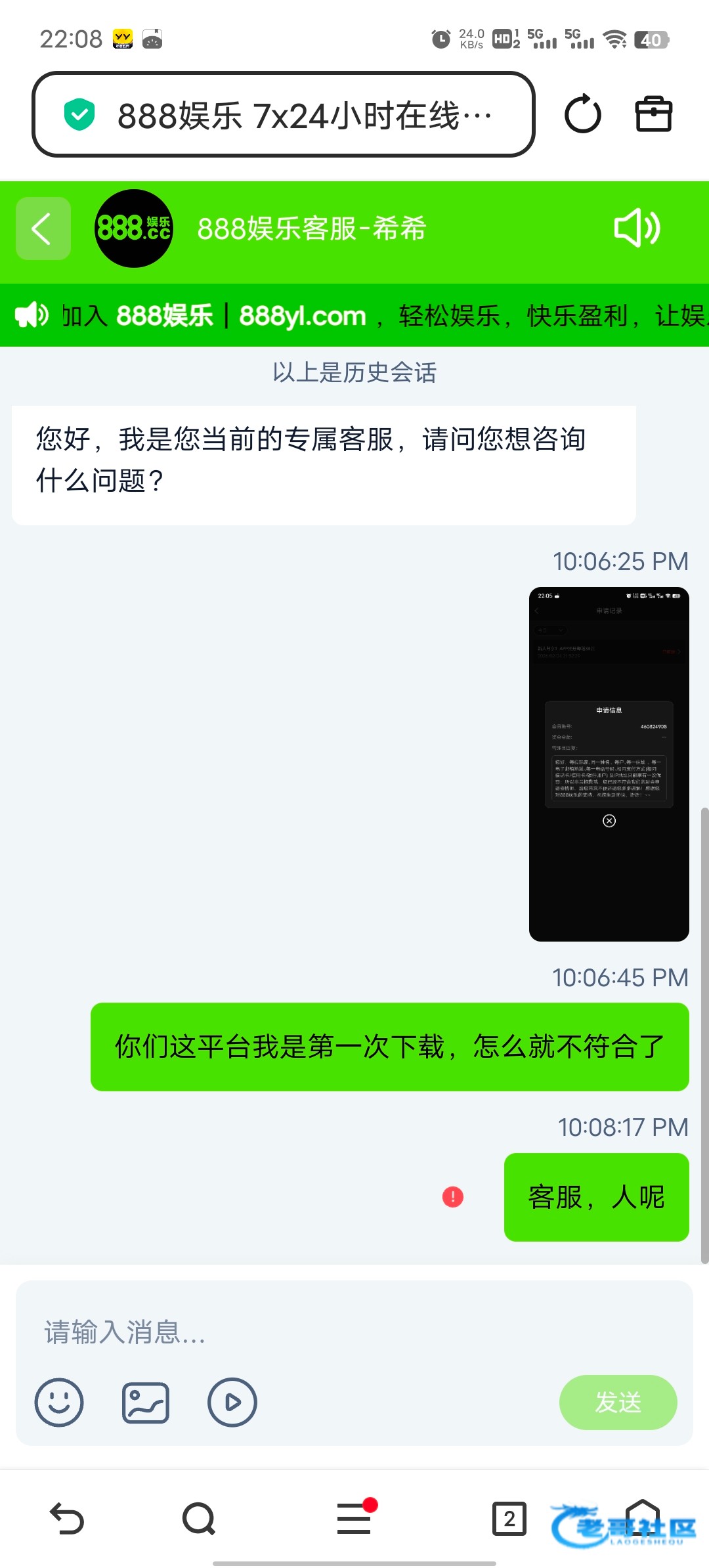Screen dimensions: 709x1568
Task: Go back from the 888娱乐客服 chat
Action: (x=43, y=229)
